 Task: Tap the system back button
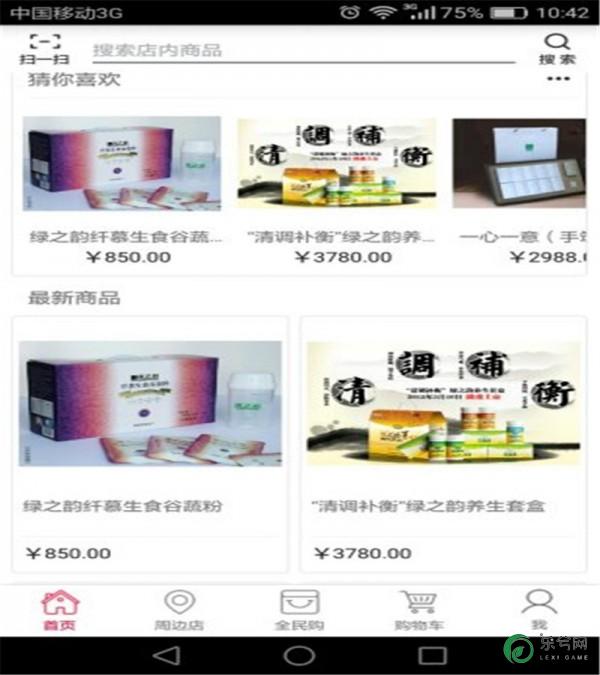[167, 656]
